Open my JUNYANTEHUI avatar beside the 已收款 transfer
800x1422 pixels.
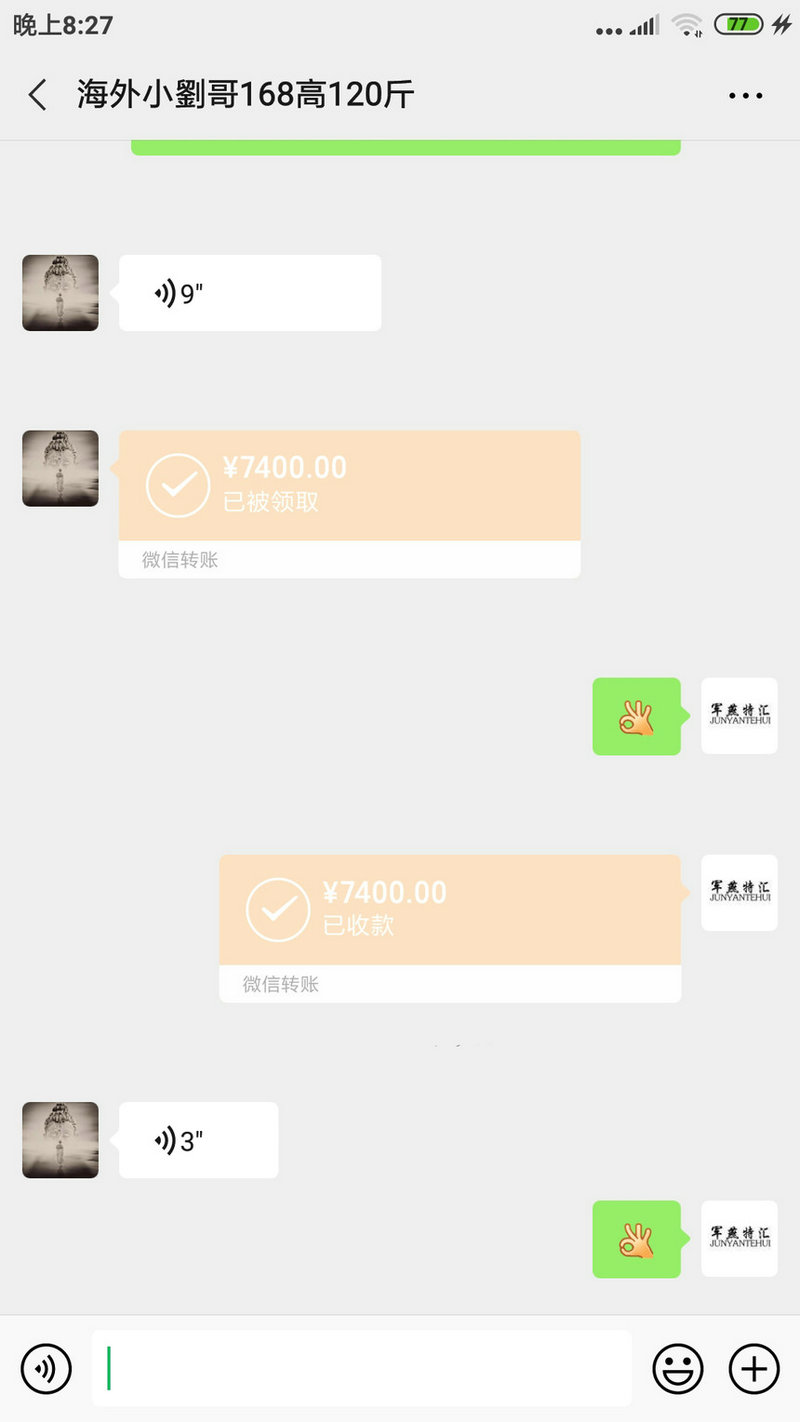coord(739,892)
